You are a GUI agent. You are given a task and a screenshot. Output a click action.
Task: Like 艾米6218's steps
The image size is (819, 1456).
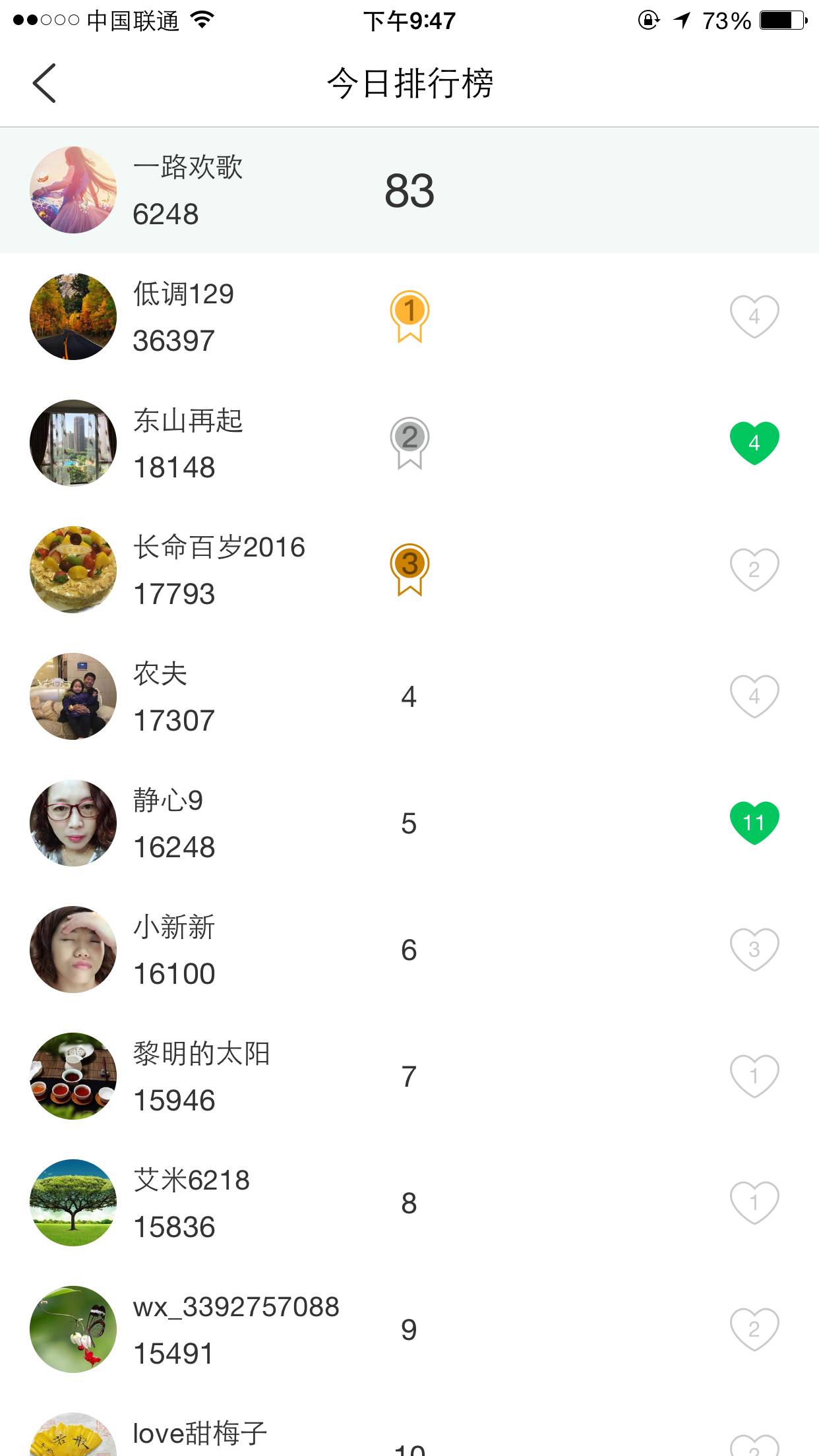754,1202
